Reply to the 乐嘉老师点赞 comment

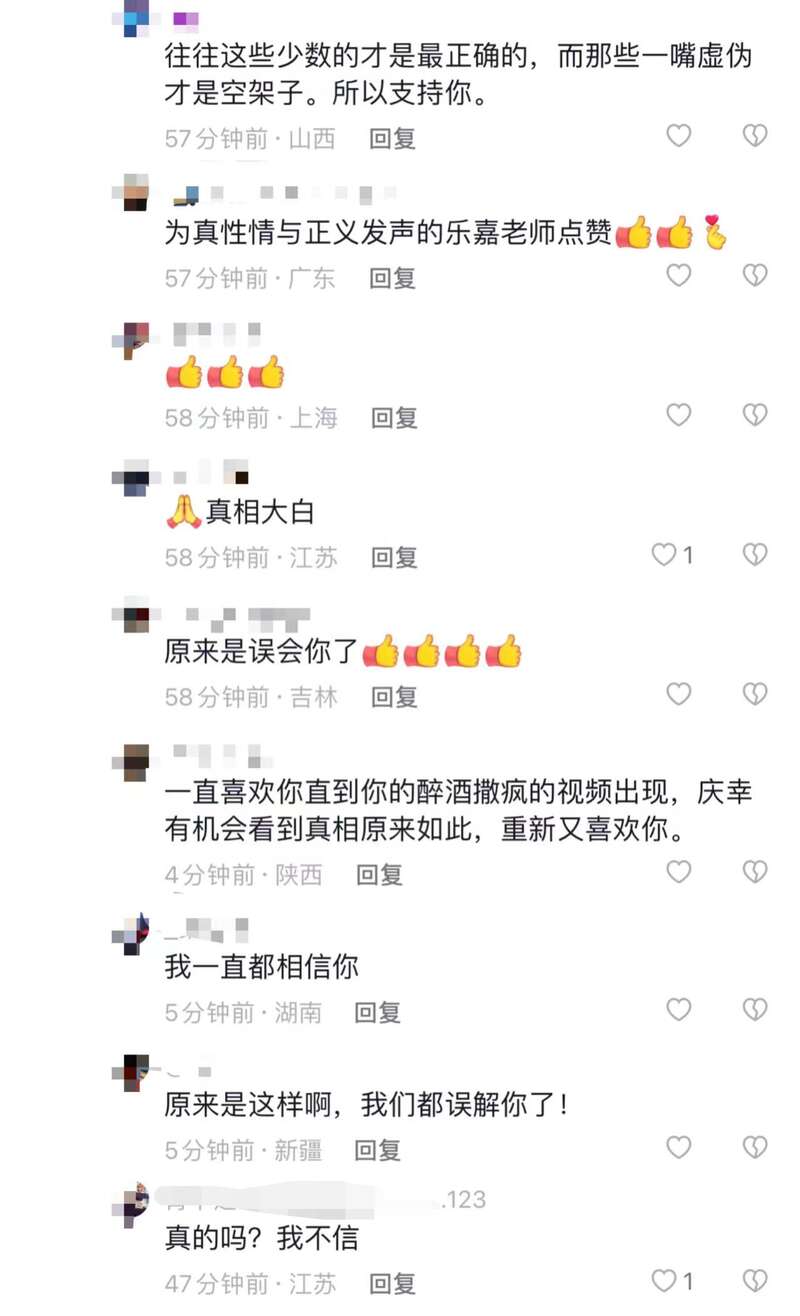click(393, 278)
